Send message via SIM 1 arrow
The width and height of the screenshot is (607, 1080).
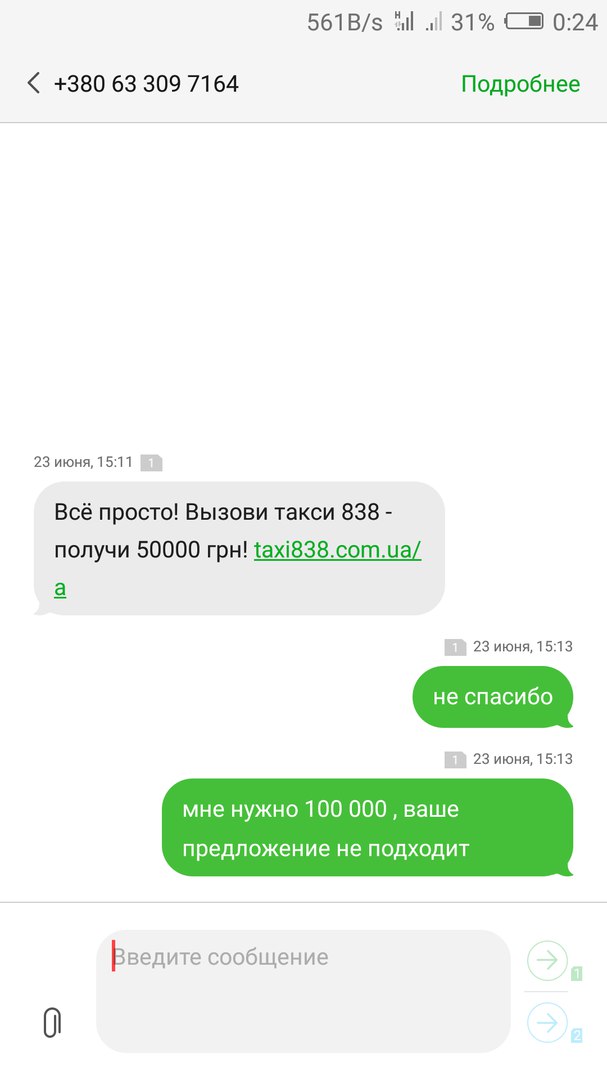click(x=548, y=960)
